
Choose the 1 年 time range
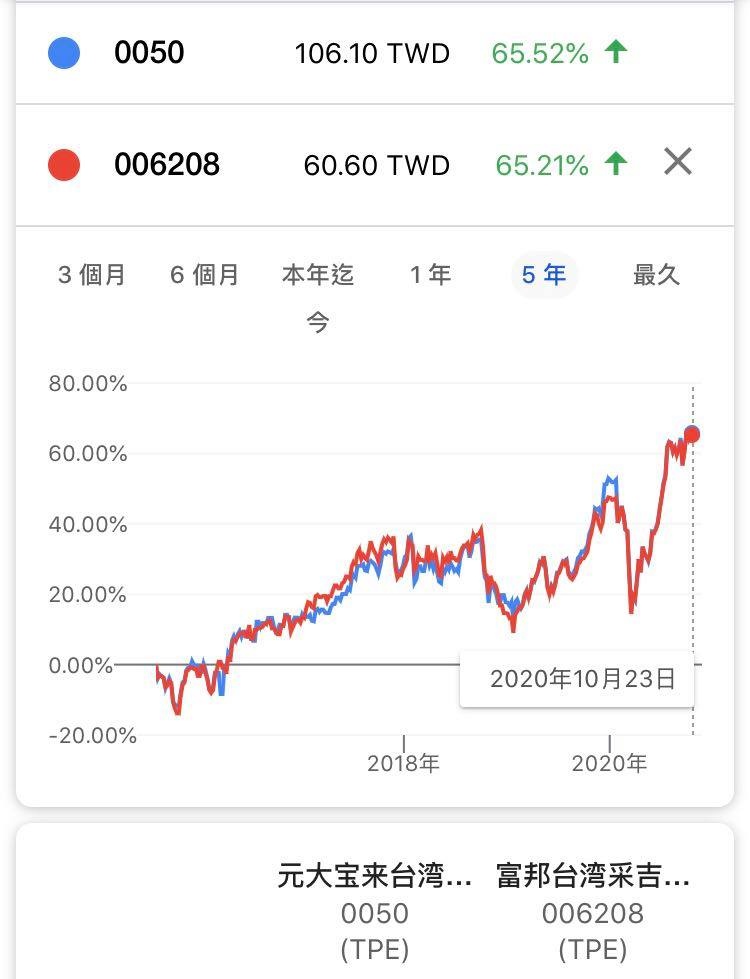(x=430, y=275)
